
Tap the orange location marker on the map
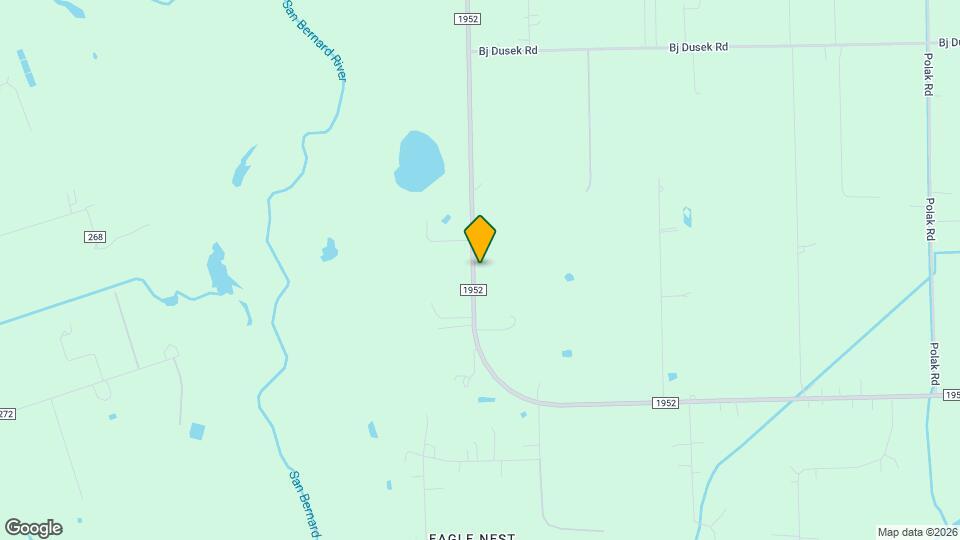tap(480, 238)
